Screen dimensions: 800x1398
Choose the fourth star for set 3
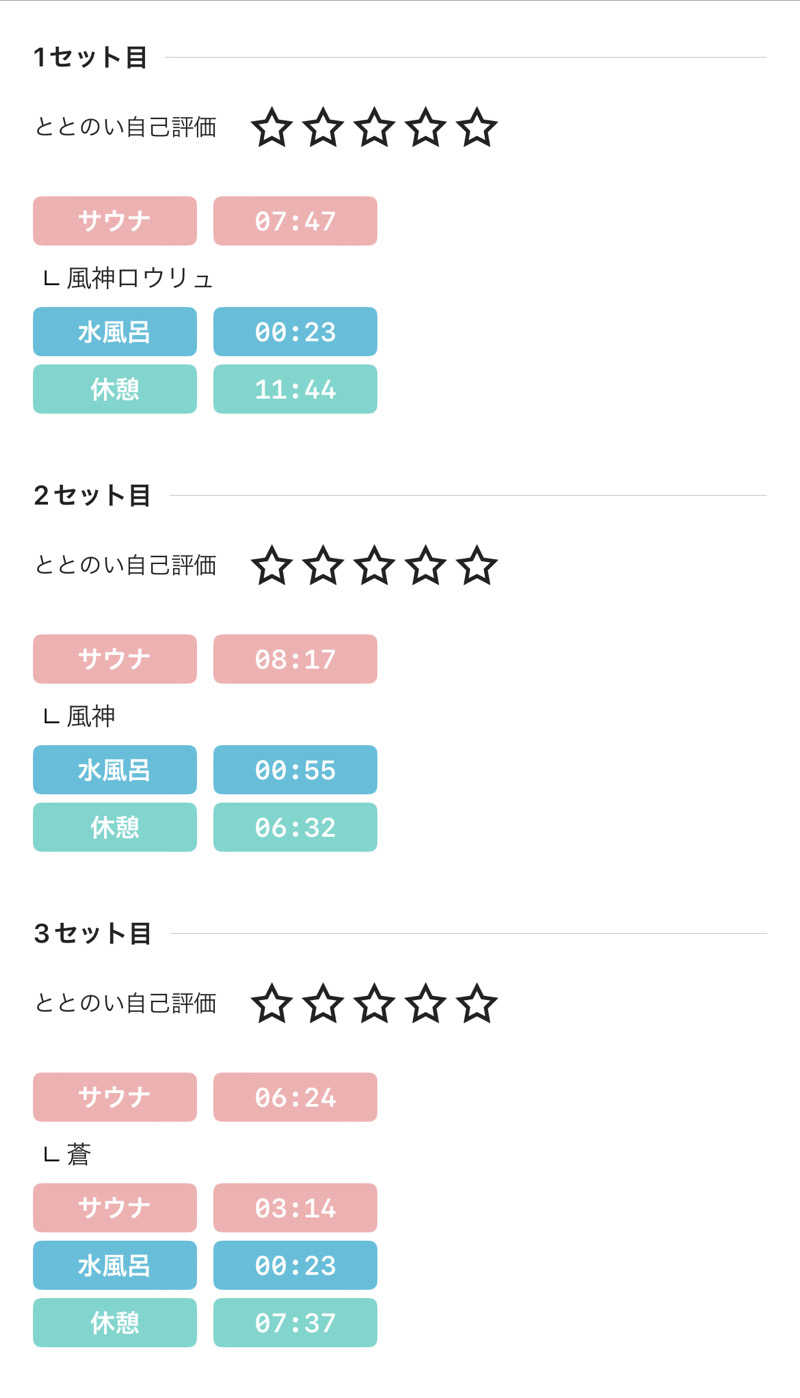tap(425, 1004)
